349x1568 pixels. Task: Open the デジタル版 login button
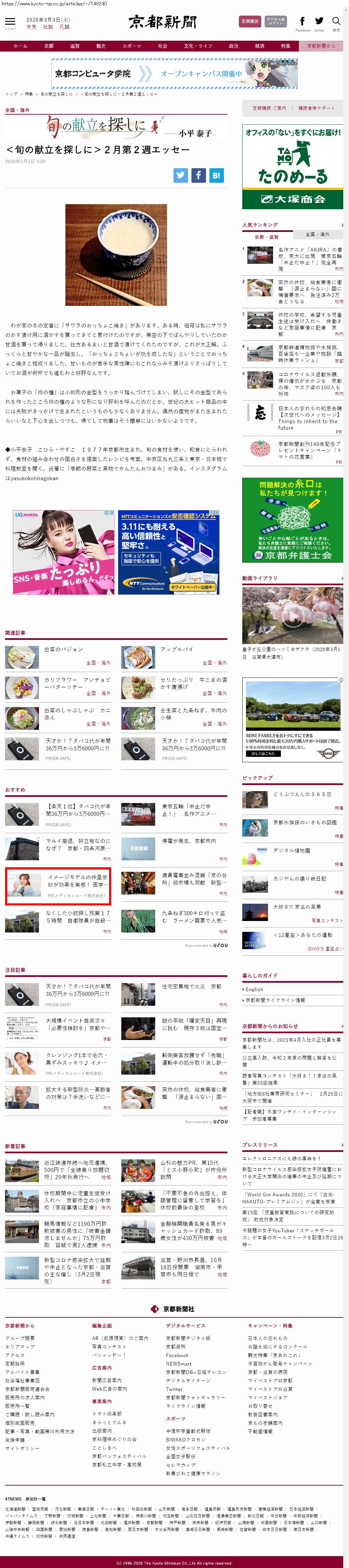coord(275,21)
